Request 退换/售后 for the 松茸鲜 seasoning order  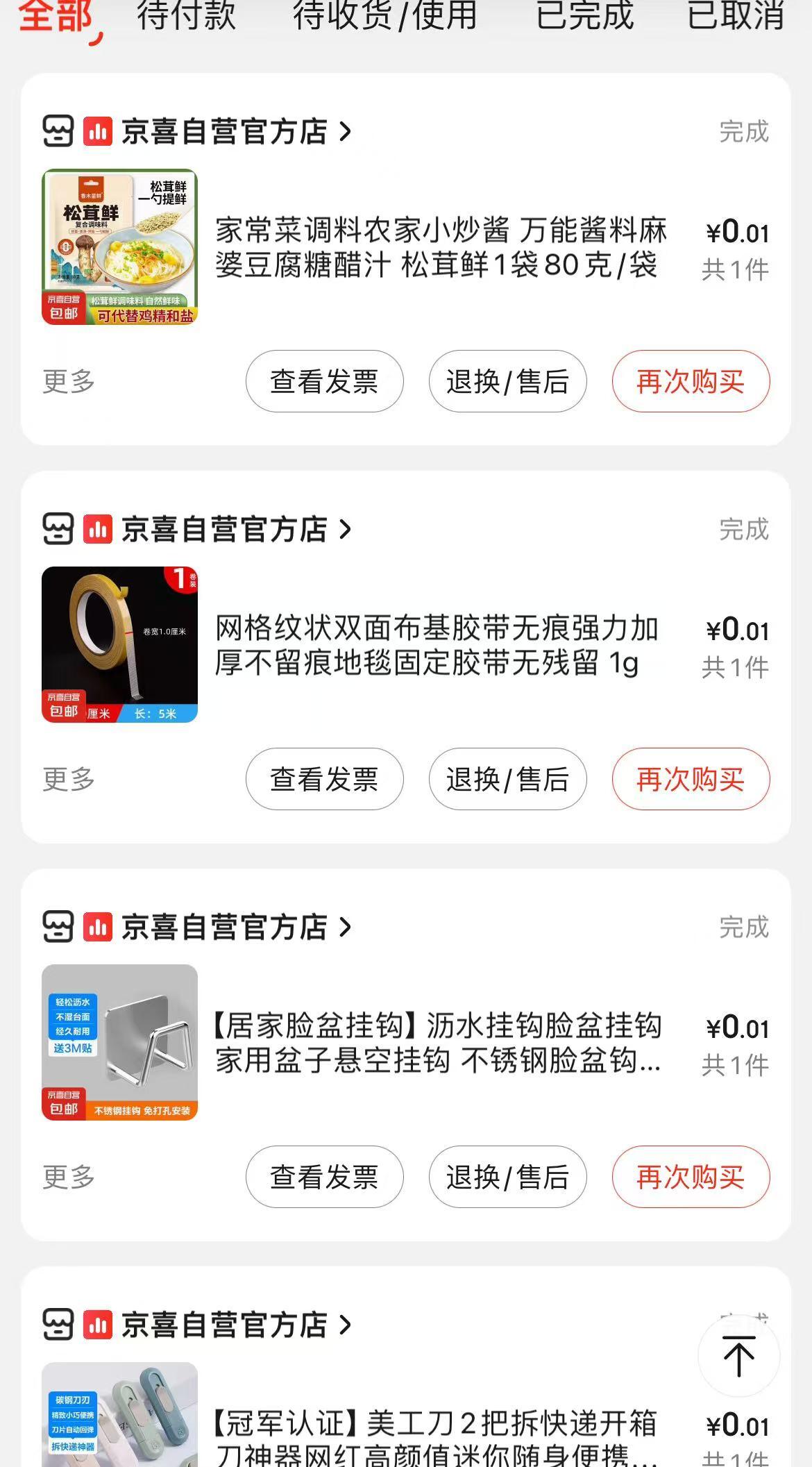point(507,381)
